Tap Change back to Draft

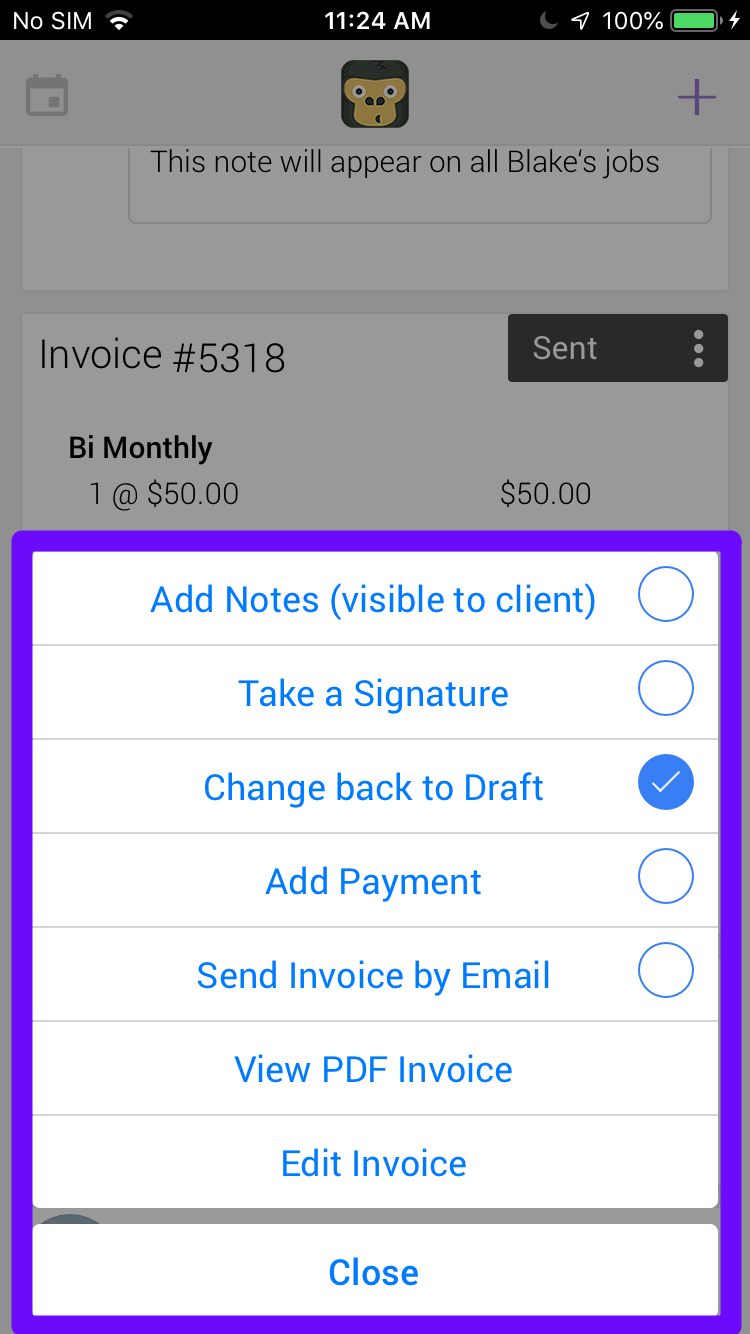375,786
